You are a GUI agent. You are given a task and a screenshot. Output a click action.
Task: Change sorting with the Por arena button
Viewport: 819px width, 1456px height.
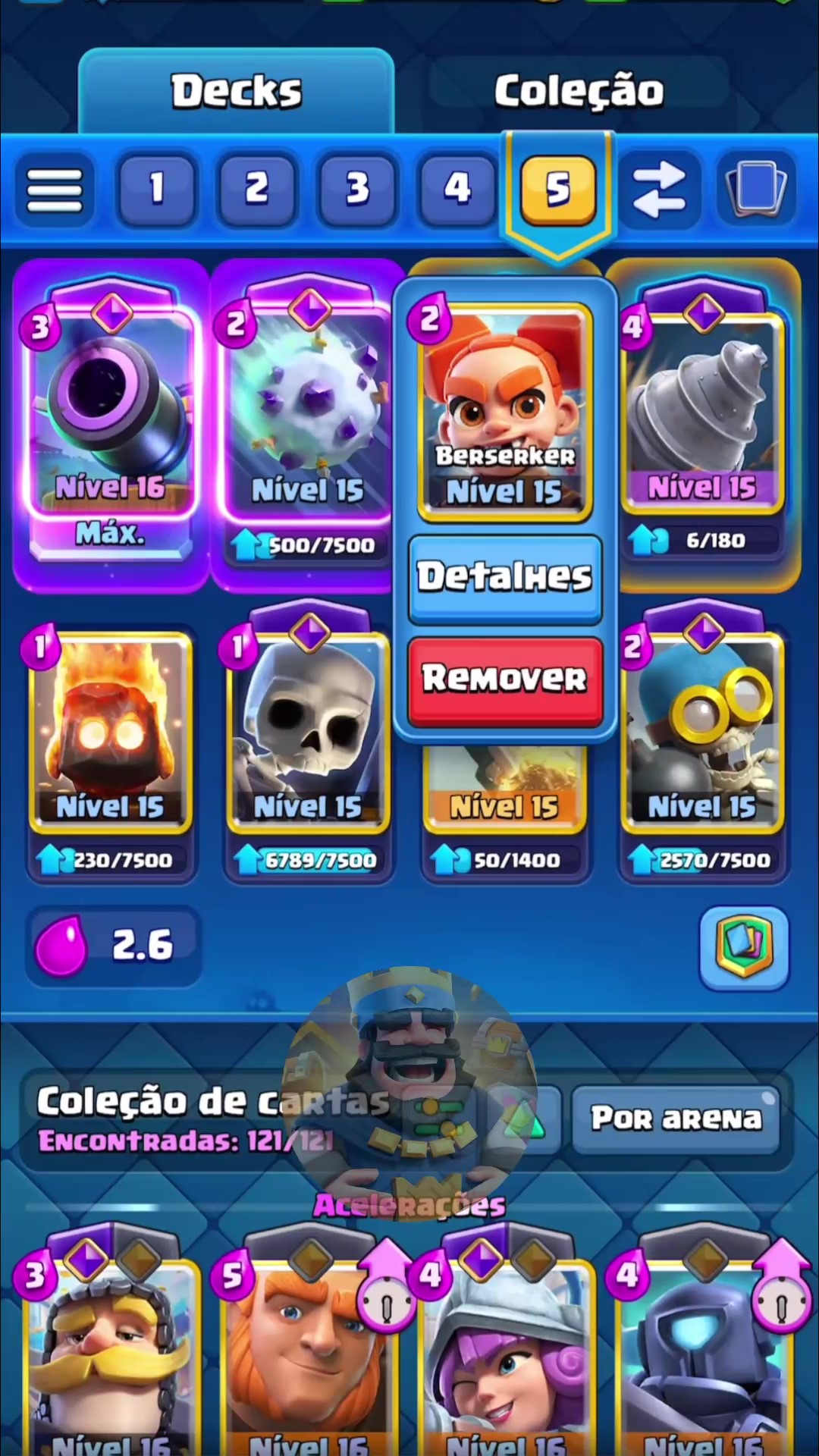pos(676,1119)
